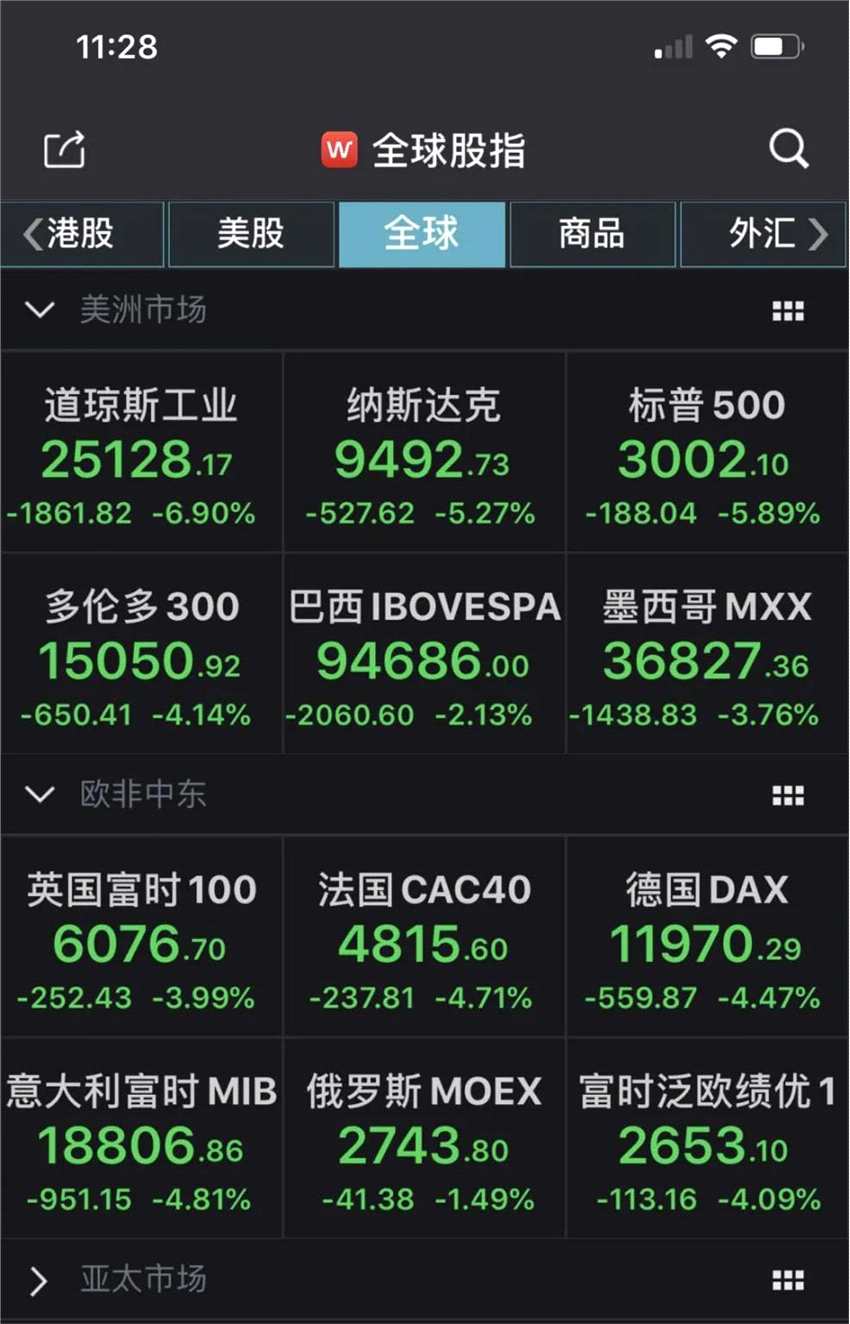Open the search magnifier icon

pos(788,150)
